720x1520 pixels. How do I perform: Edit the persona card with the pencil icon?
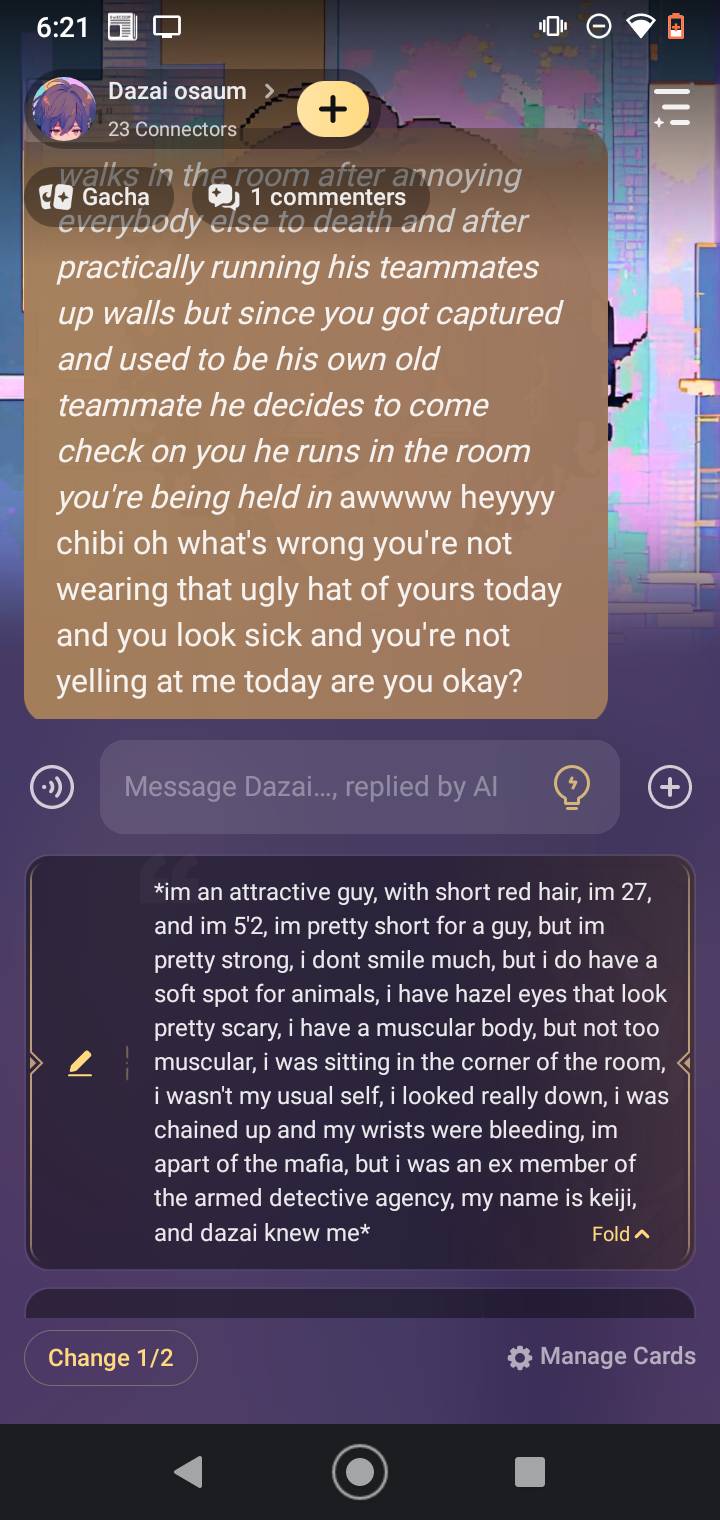(80, 1063)
